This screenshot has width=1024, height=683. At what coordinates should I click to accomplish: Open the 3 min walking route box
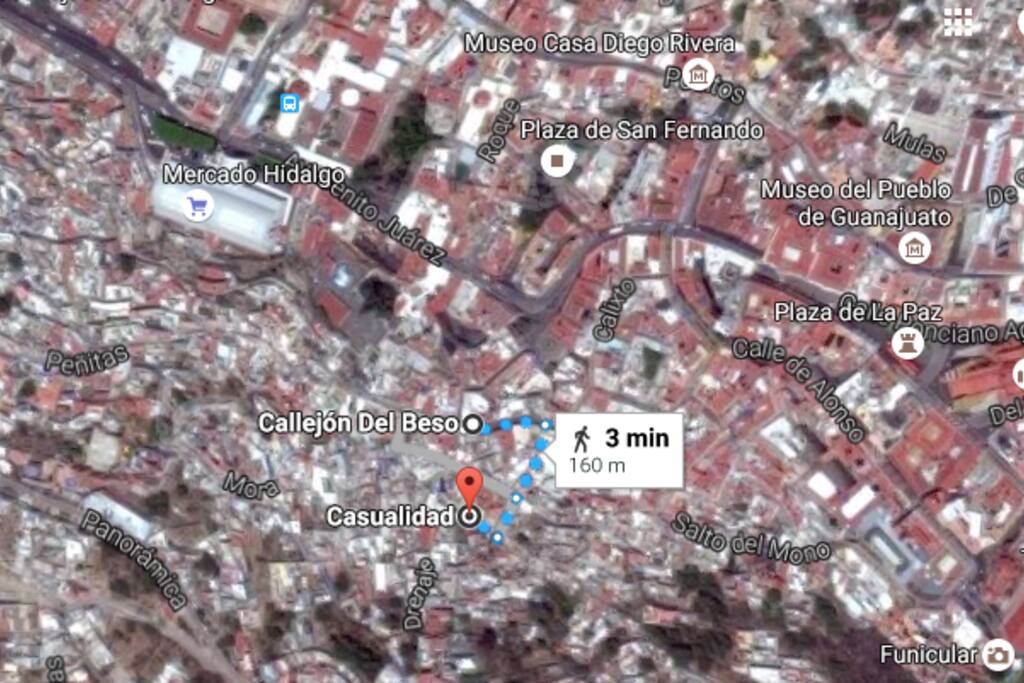(x=619, y=449)
